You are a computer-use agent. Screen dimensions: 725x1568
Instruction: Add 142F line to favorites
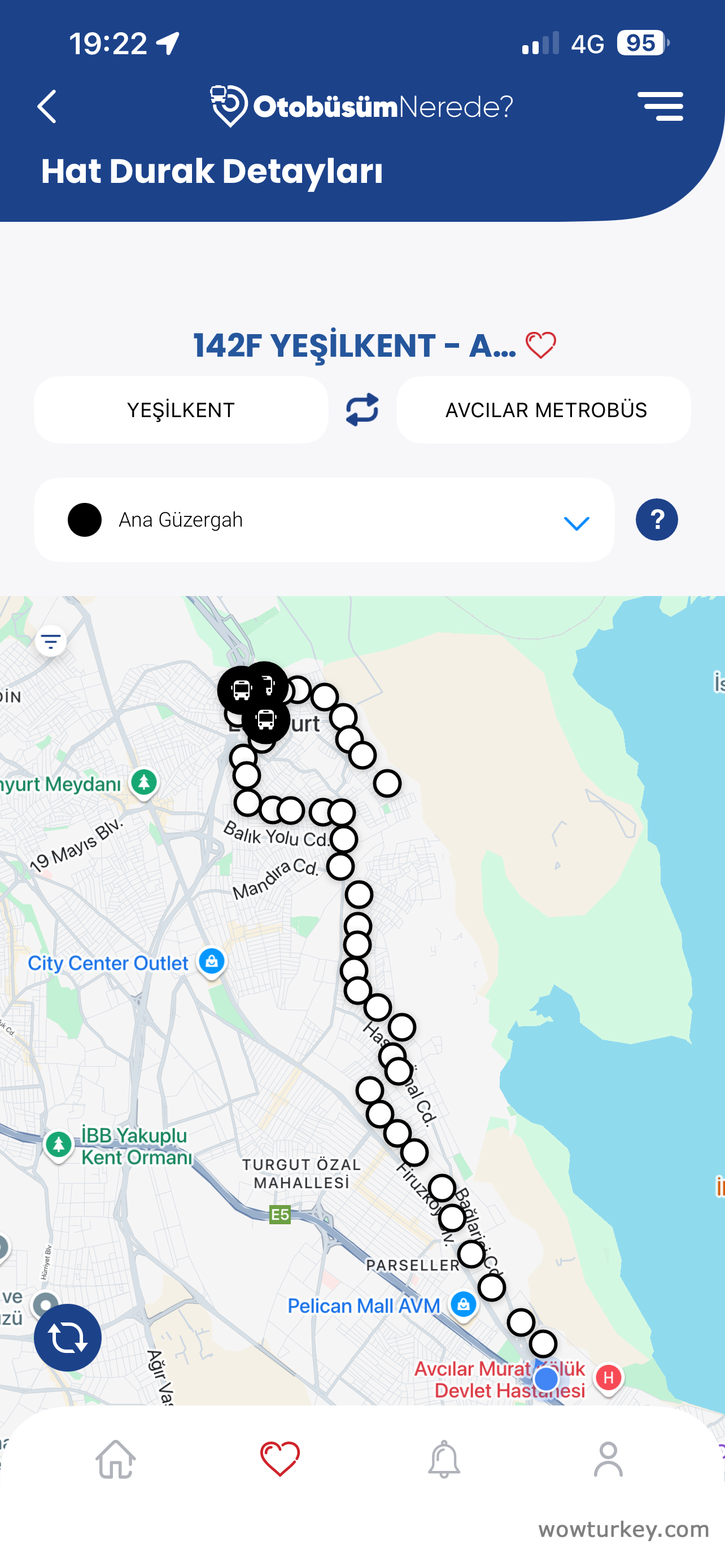540,345
